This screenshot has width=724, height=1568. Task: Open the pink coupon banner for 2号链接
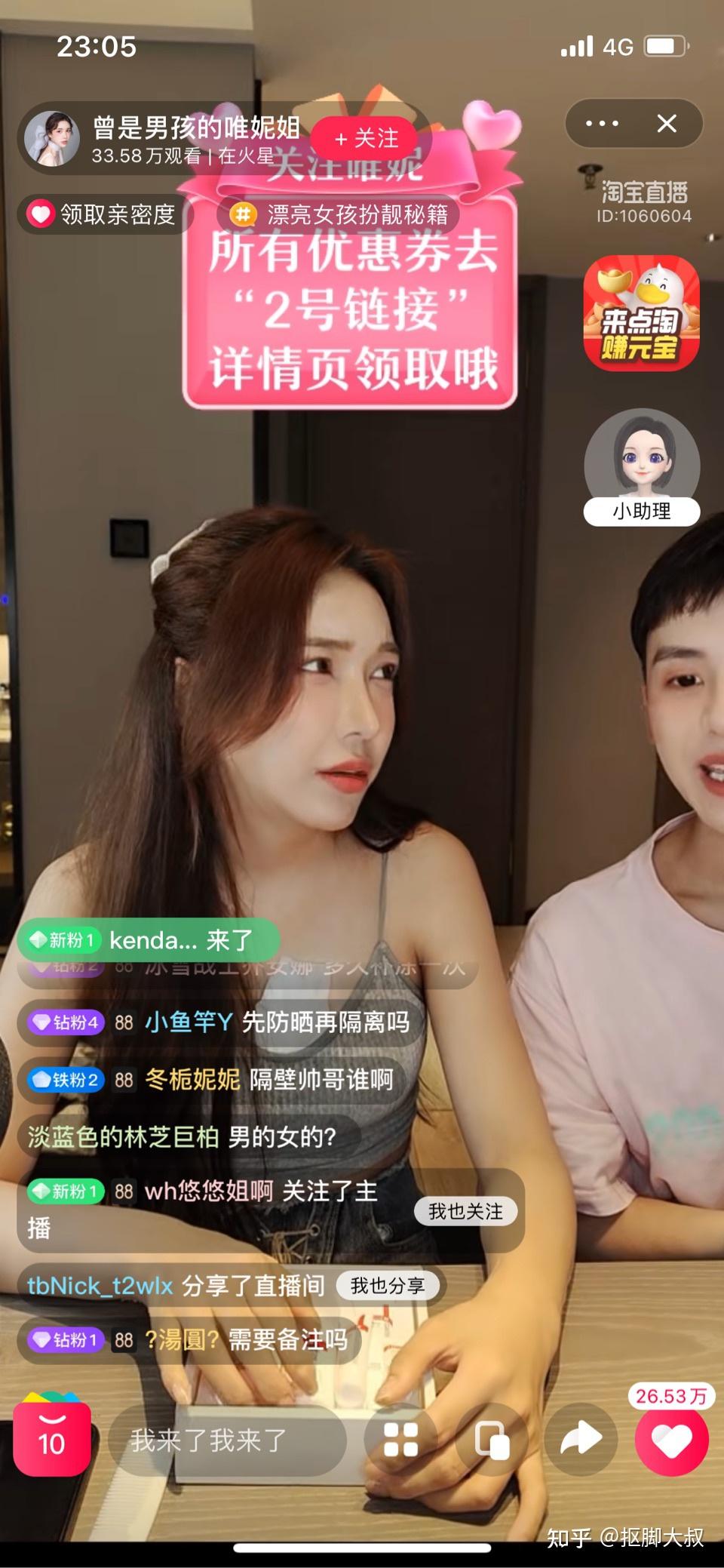[351, 309]
